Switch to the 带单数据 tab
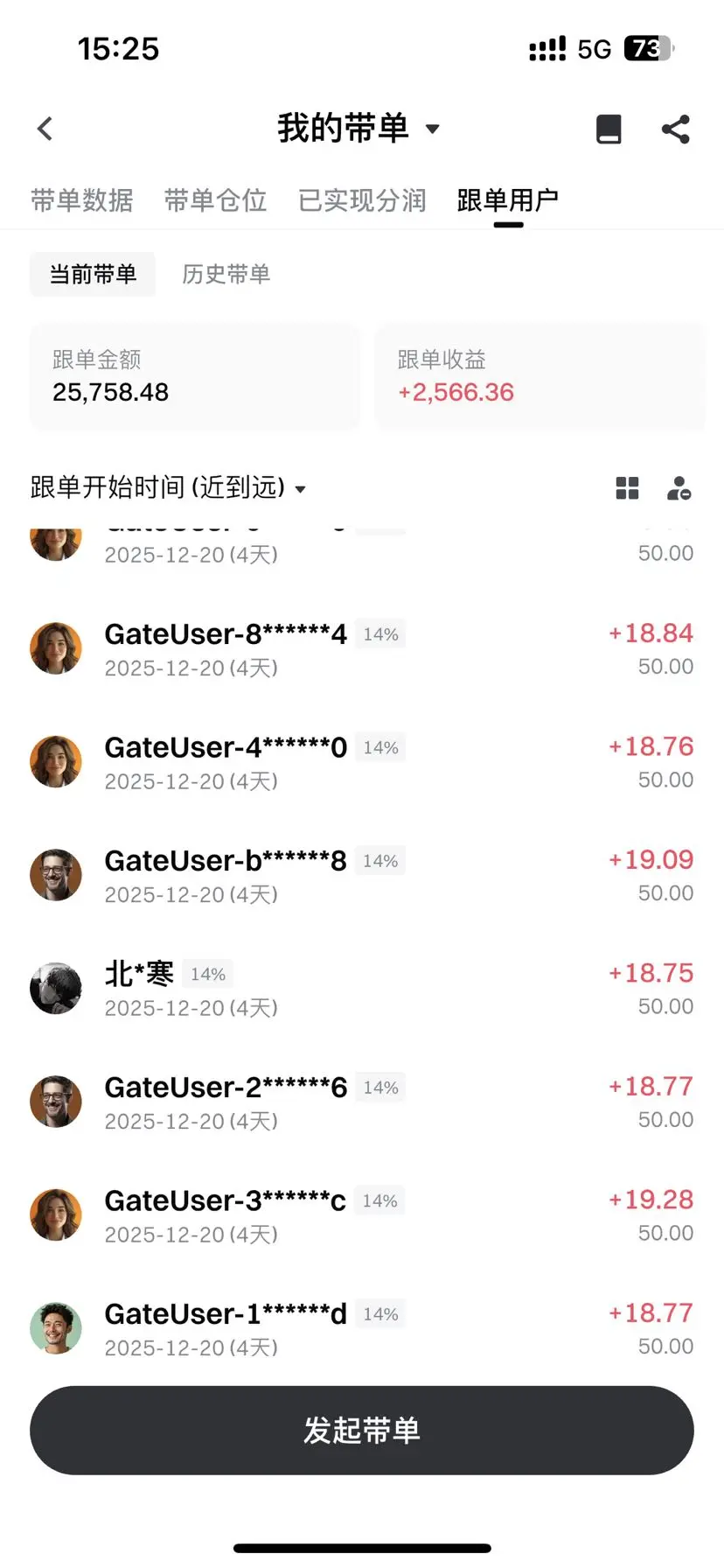724x1568 pixels. 82,200
